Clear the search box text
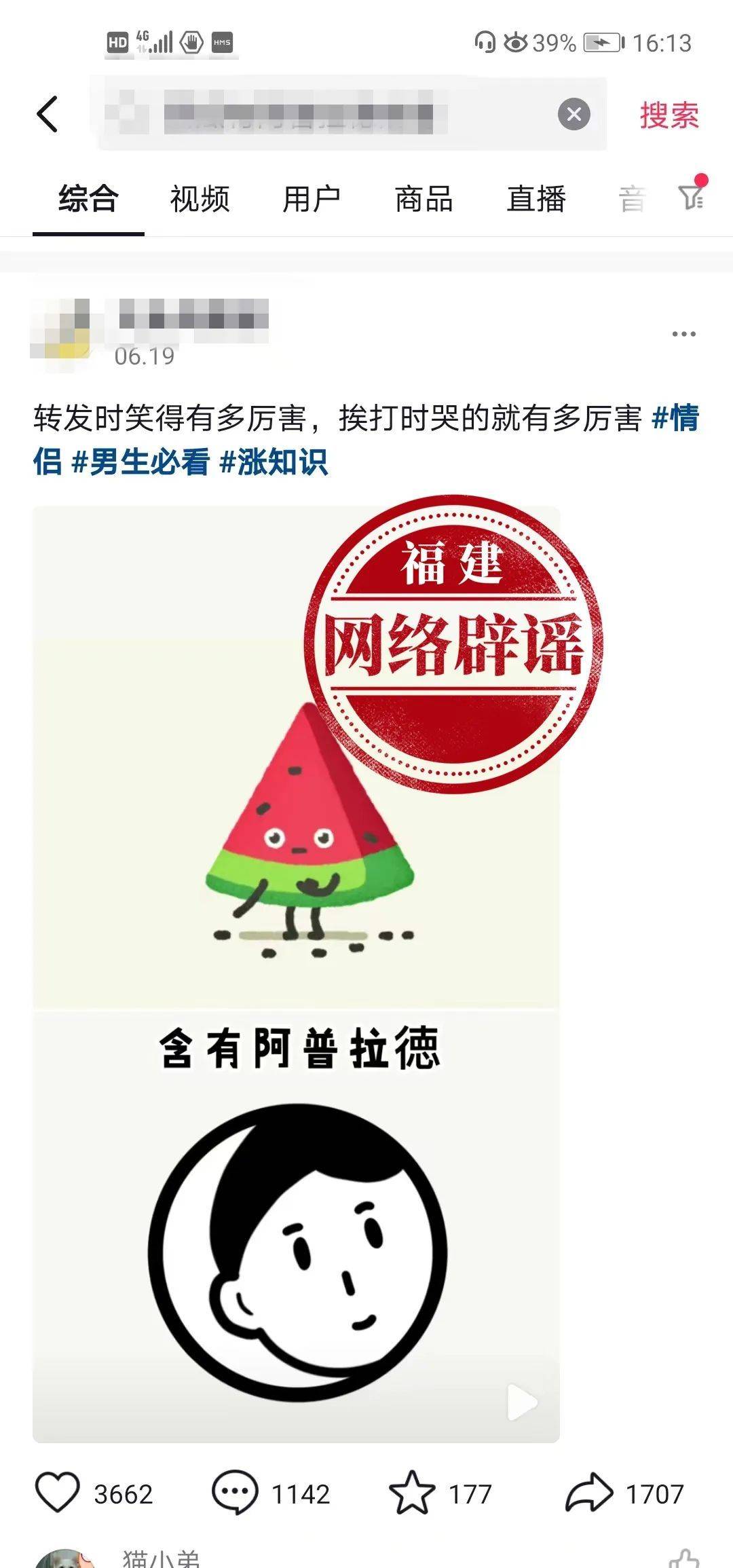 pos(574,114)
